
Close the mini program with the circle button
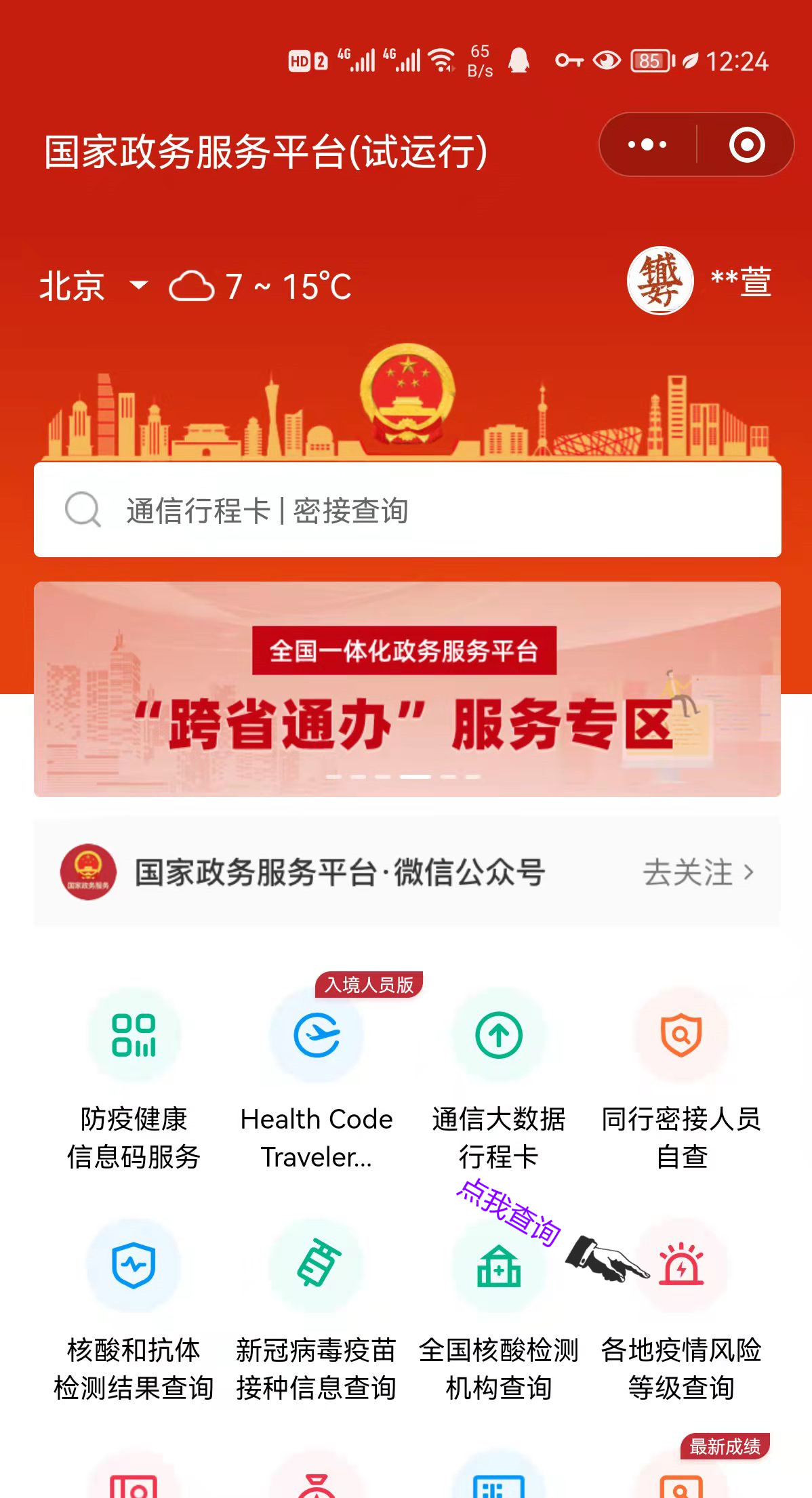747,144
